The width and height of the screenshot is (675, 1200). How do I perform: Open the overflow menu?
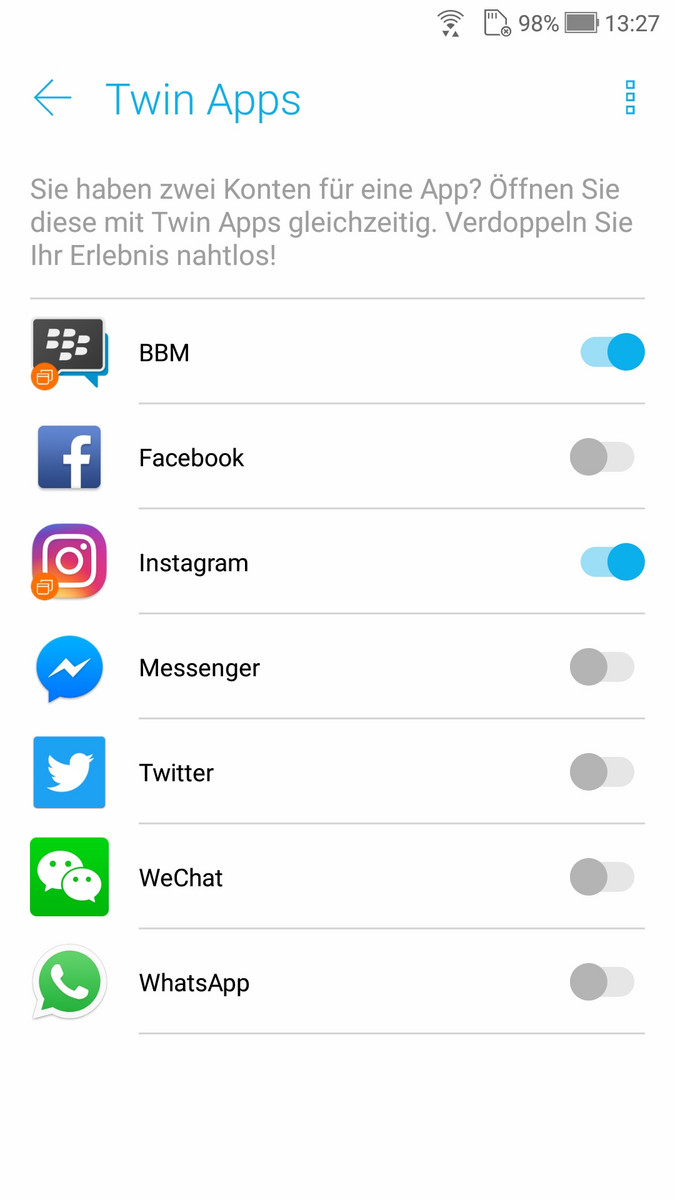(630, 98)
